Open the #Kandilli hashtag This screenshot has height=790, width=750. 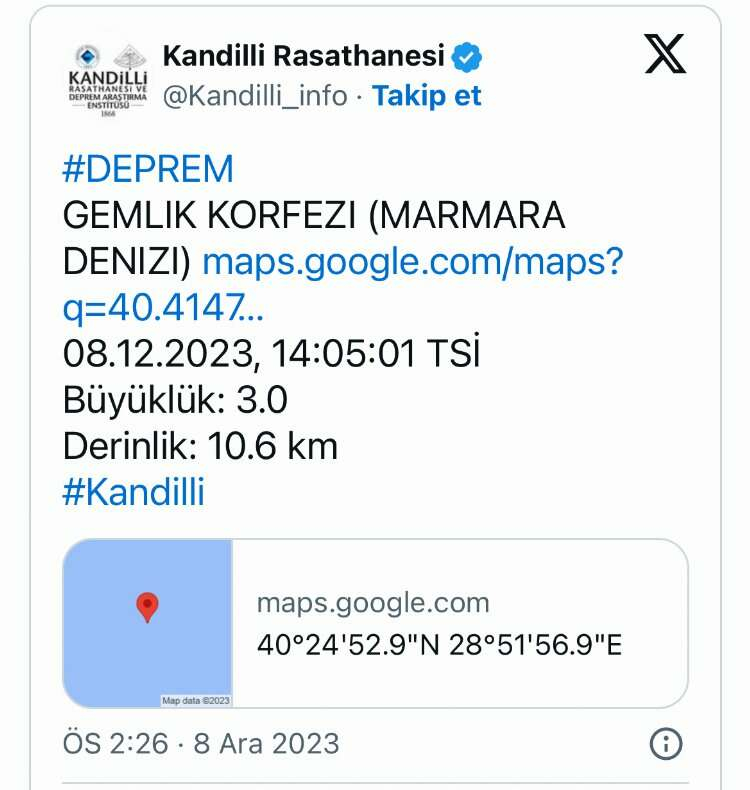[134, 492]
